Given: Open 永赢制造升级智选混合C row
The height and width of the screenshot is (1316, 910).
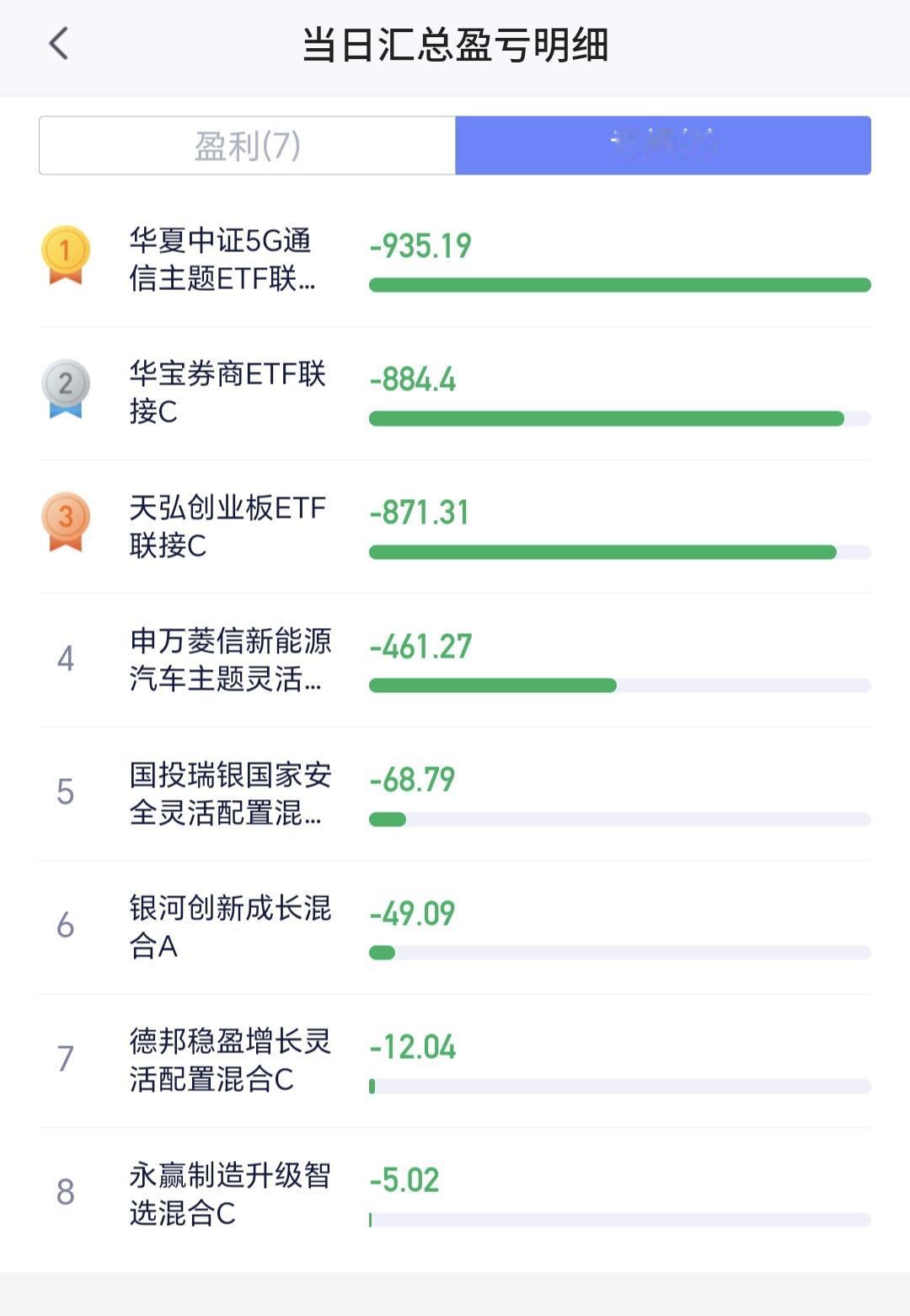Looking at the screenshot, I should tap(455, 1194).
